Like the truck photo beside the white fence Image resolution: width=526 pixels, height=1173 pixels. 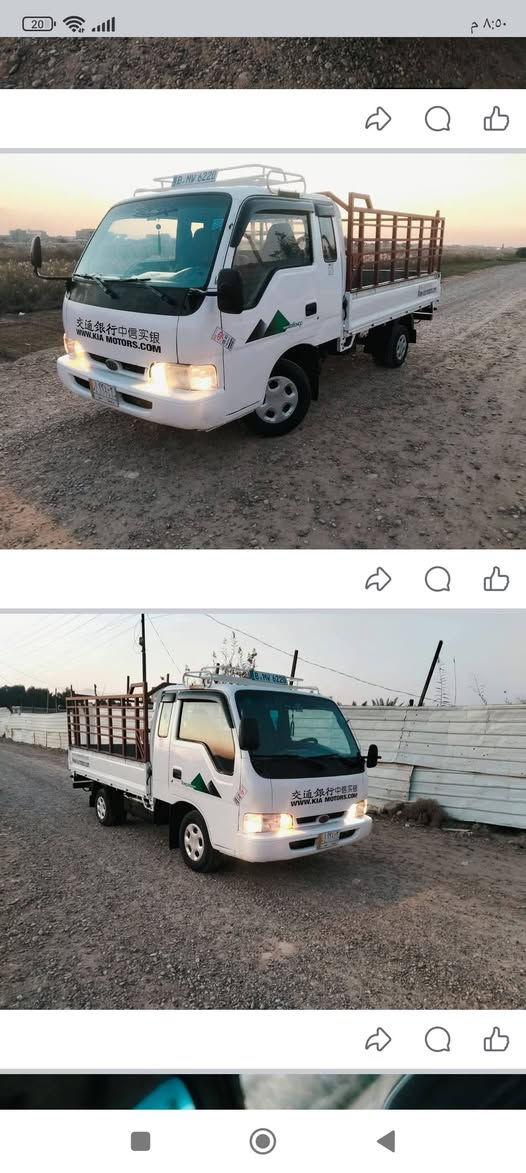coord(496,1038)
